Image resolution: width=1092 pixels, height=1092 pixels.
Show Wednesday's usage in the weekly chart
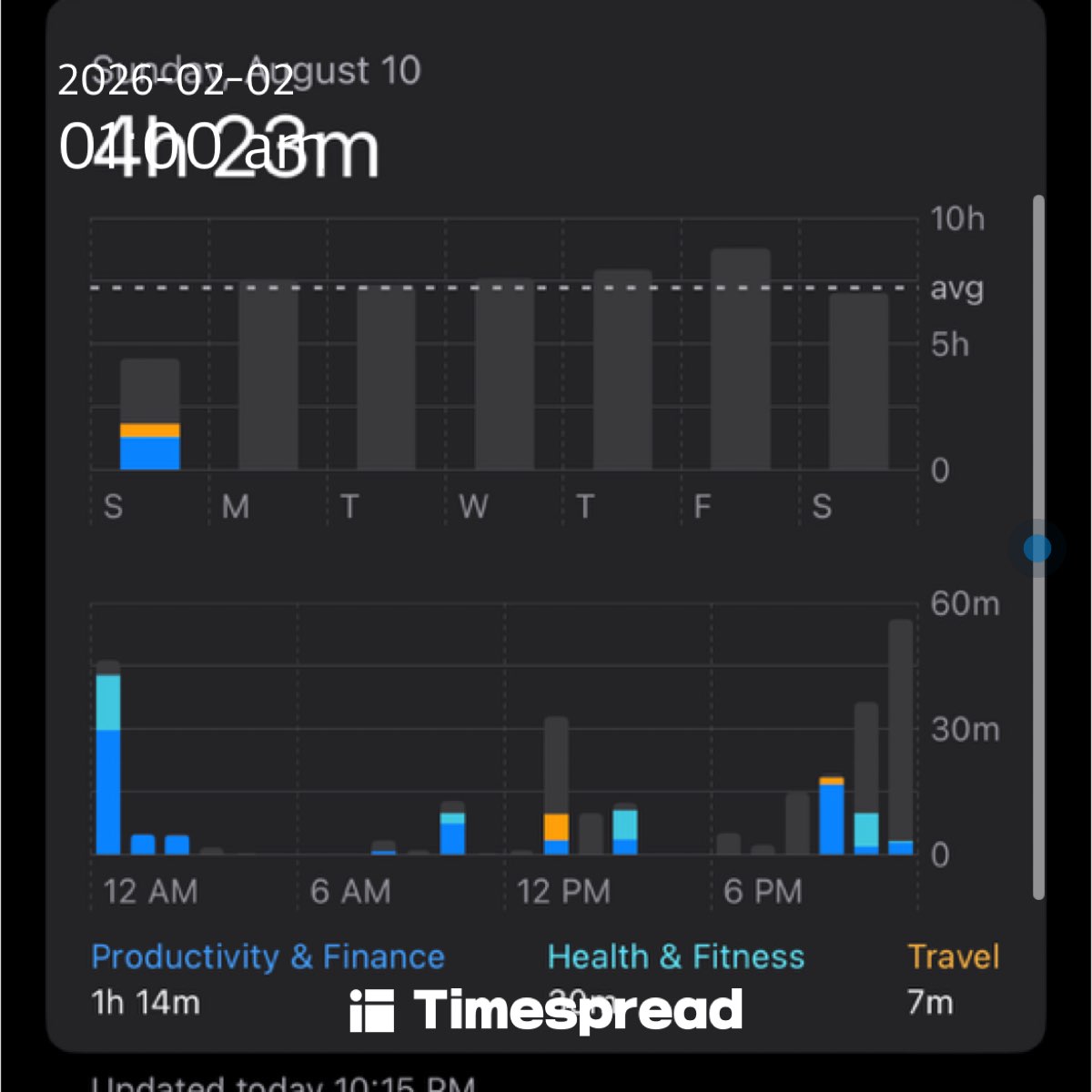click(x=504, y=375)
